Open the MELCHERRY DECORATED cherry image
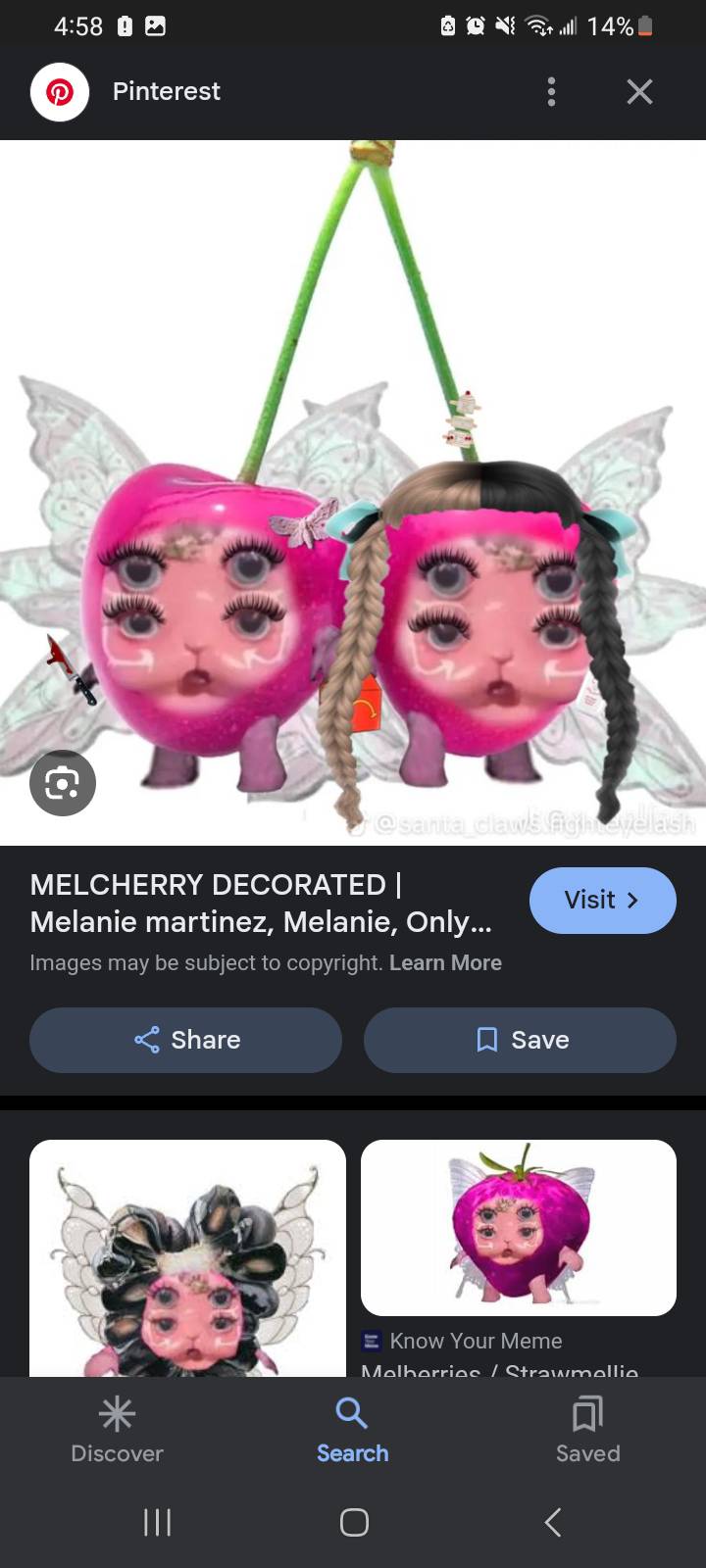 [x=353, y=490]
